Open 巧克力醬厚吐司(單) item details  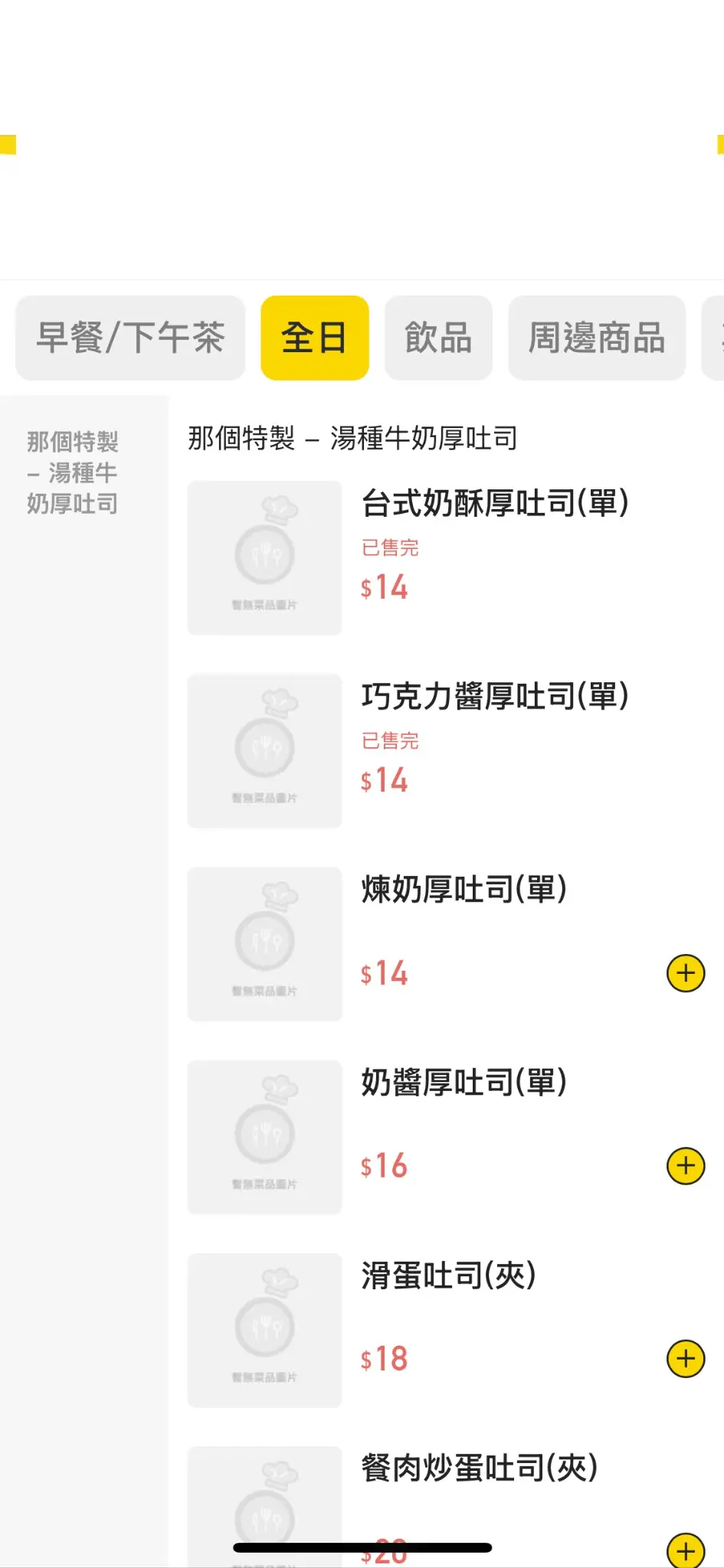pyautogui.click(x=495, y=697)
